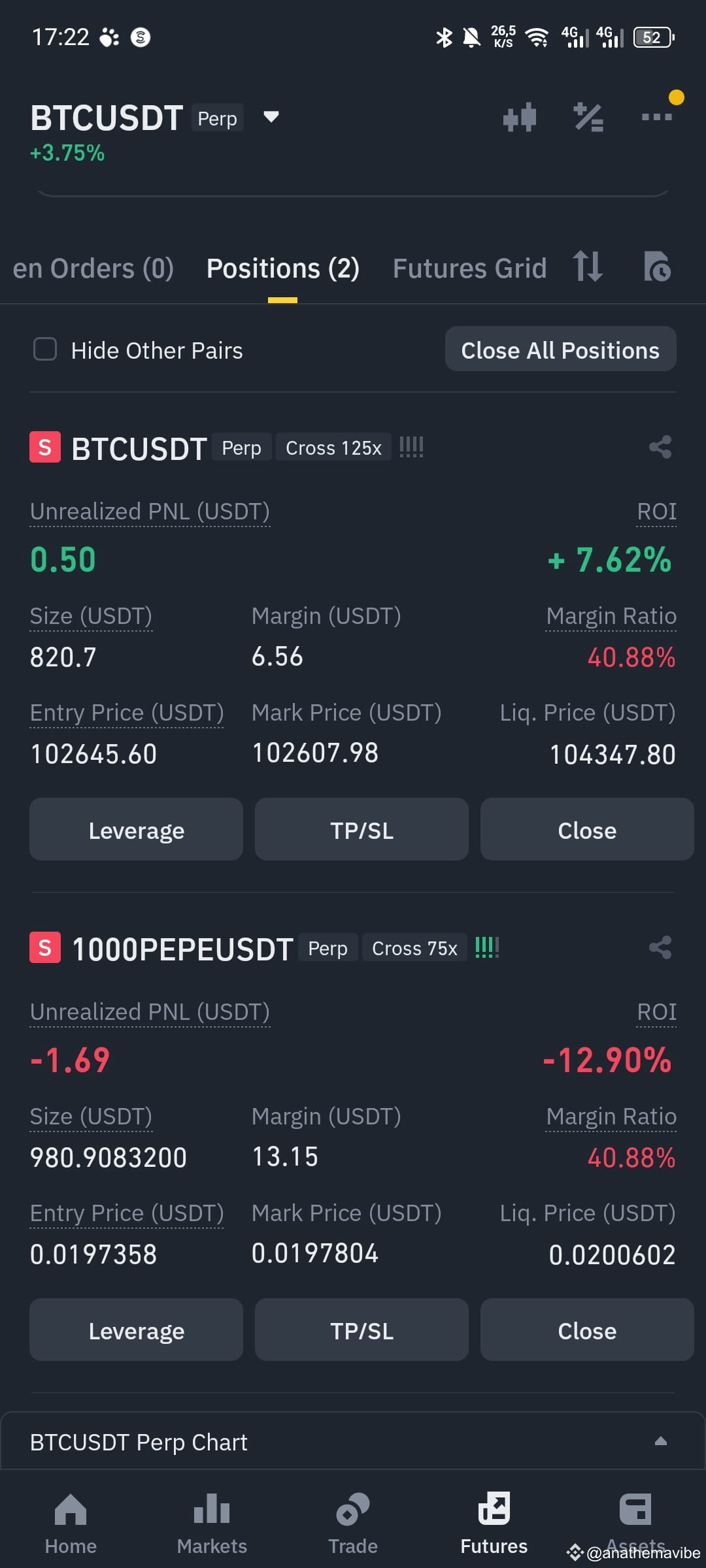This screenshot has width=706, height=1568.
Task: Enable the Hide Other Pairs checkbox
Action: (44, 350)
